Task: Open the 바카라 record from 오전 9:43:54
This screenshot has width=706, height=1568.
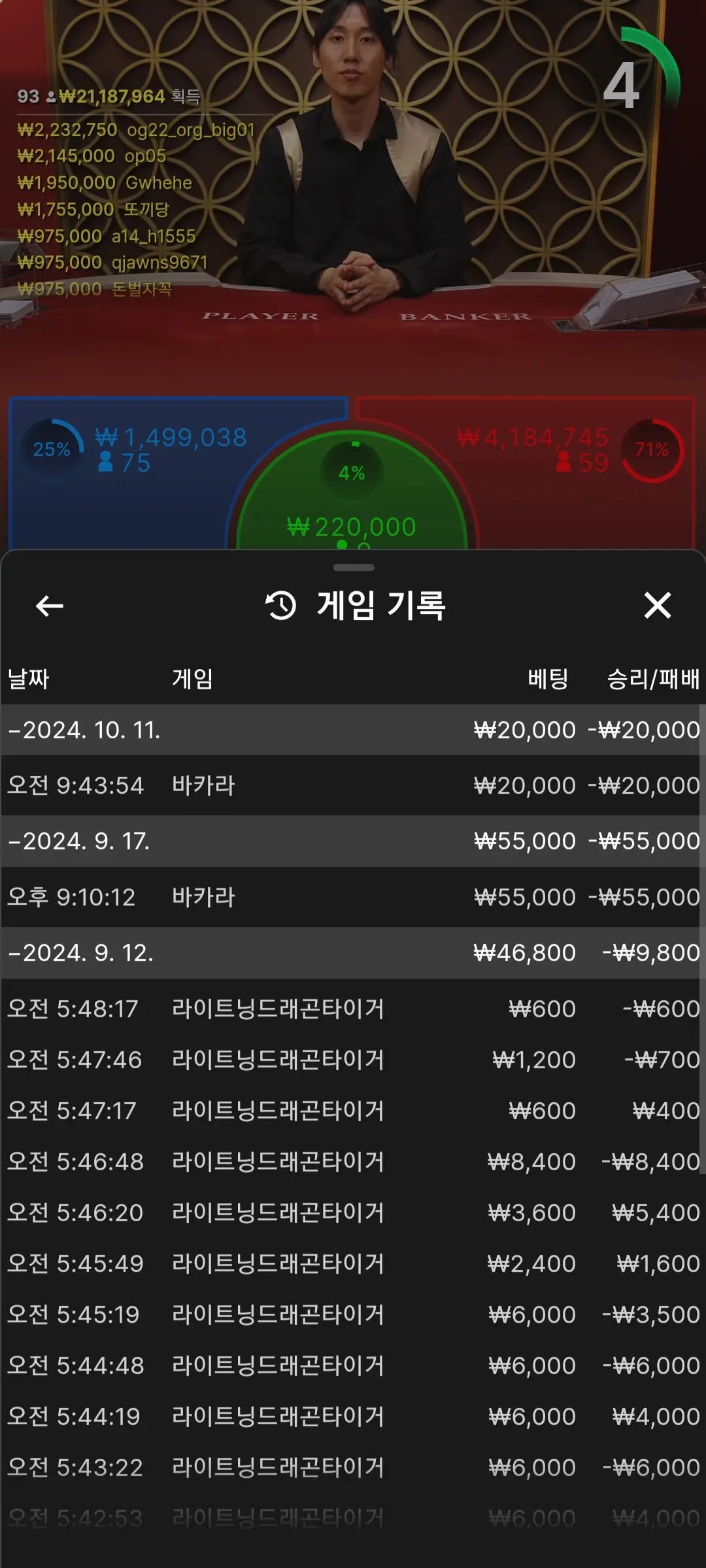Action: click(353, 785)
